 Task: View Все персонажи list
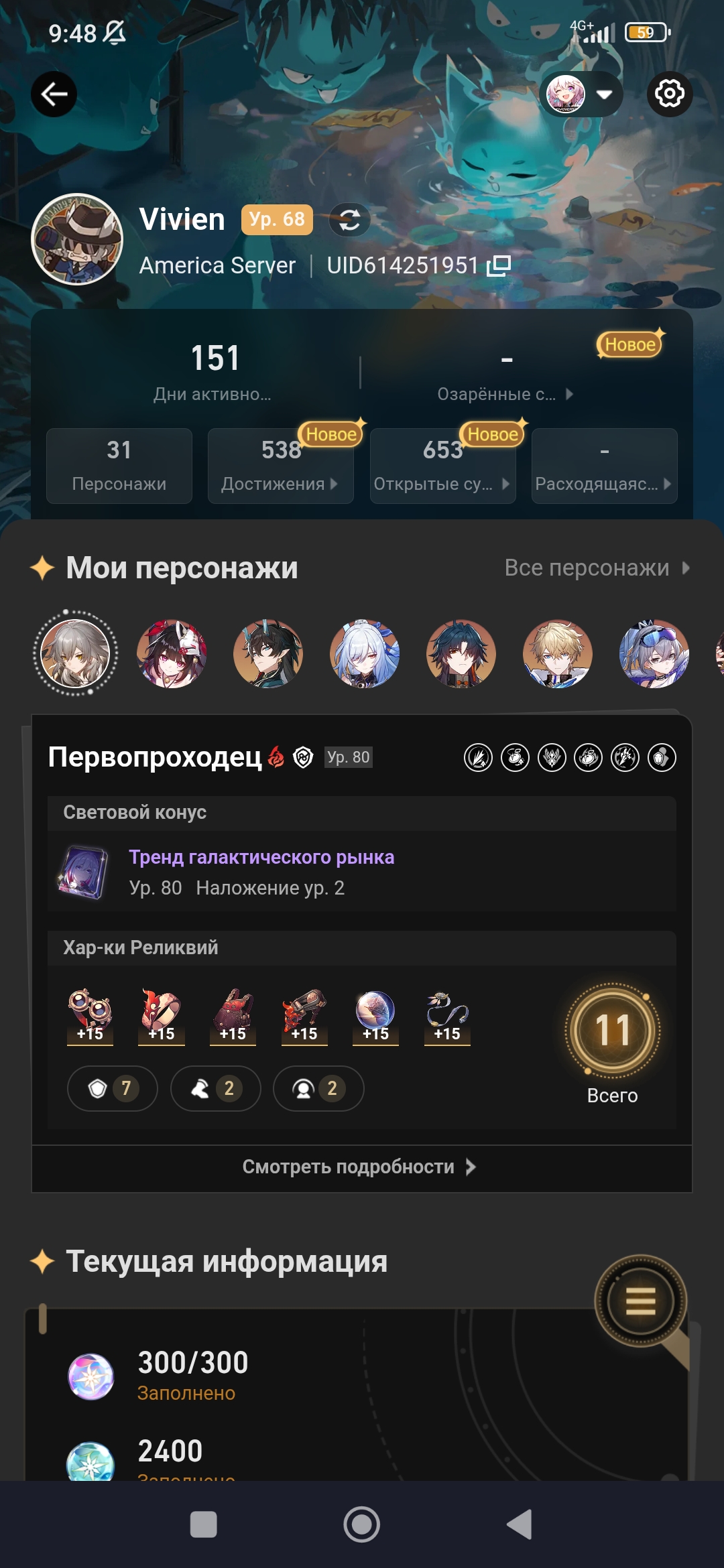point(597,568)
